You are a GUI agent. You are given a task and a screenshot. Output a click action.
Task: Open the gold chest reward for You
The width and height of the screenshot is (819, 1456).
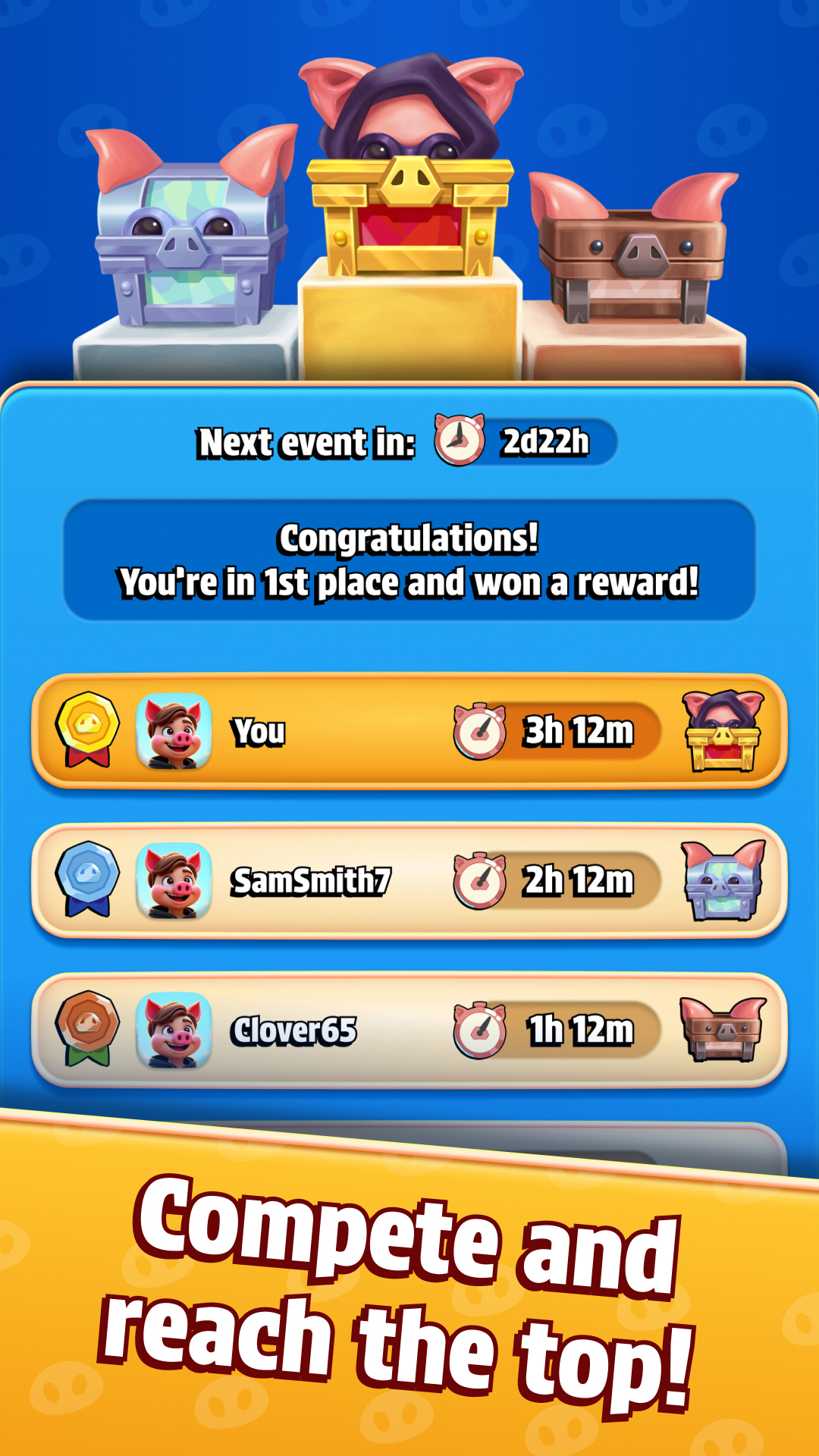click(x=724, y=732)
